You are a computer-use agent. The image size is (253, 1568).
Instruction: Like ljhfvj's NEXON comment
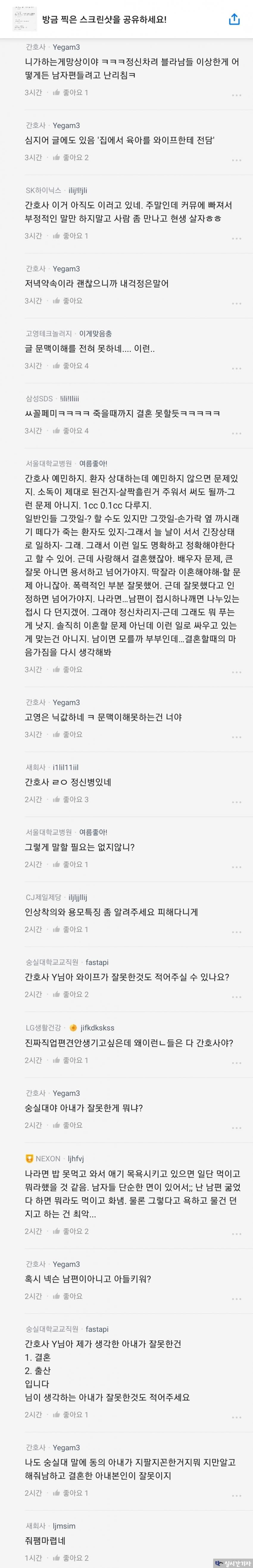[x=71, y=1231]
